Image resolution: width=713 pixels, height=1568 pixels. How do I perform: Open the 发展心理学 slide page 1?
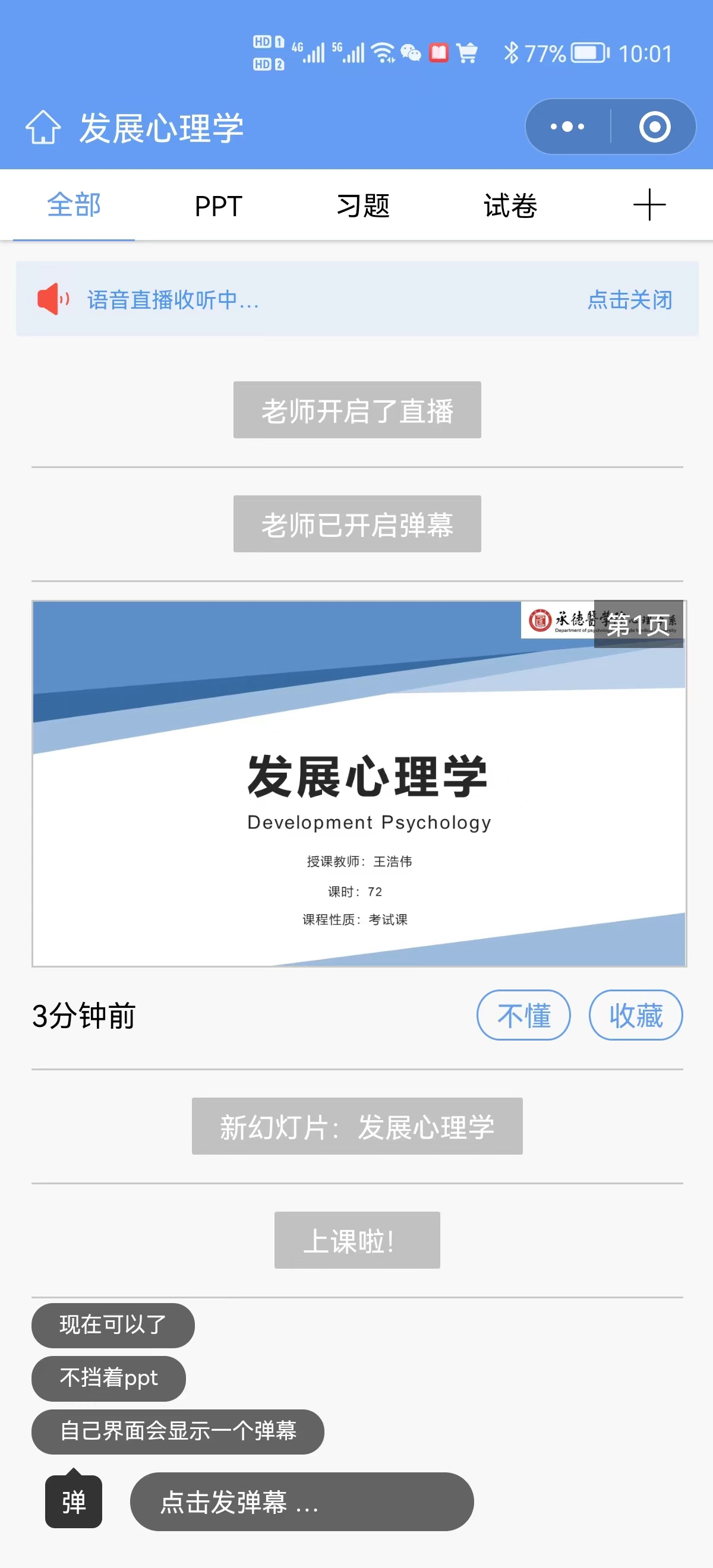(359, 783)
